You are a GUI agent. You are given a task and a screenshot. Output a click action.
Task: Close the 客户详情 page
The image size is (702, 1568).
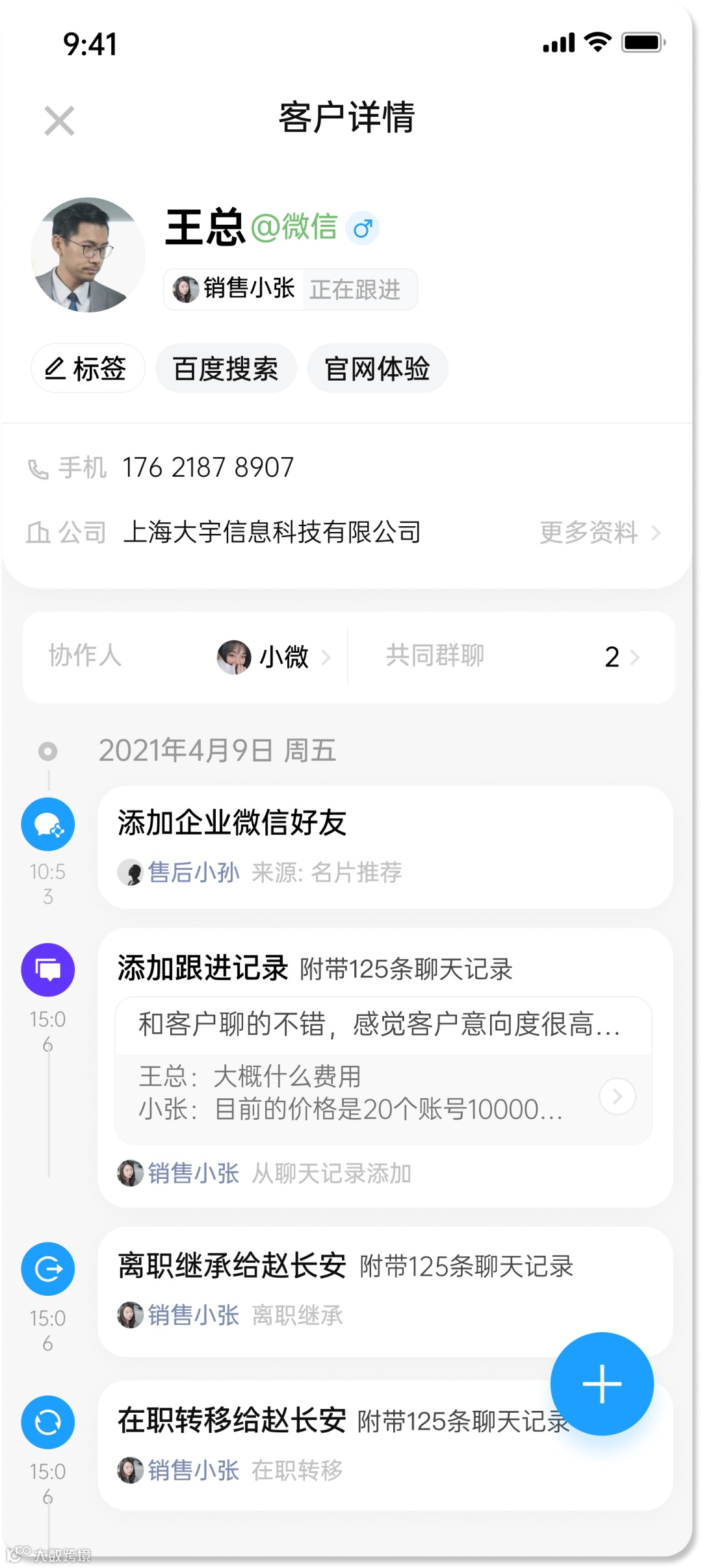pyautogui.click(x=59, y=121)
